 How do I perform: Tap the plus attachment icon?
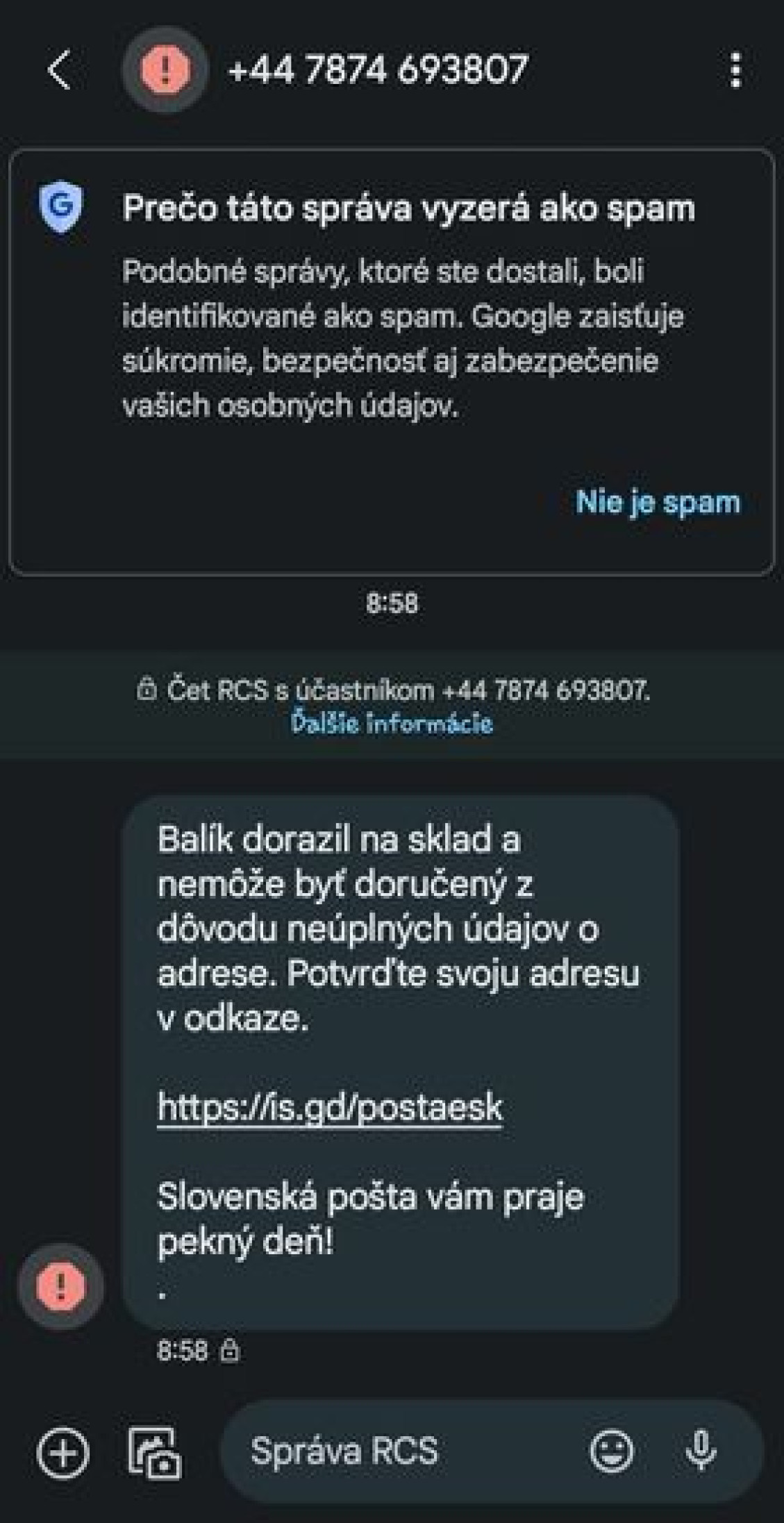pos(62,1451)
